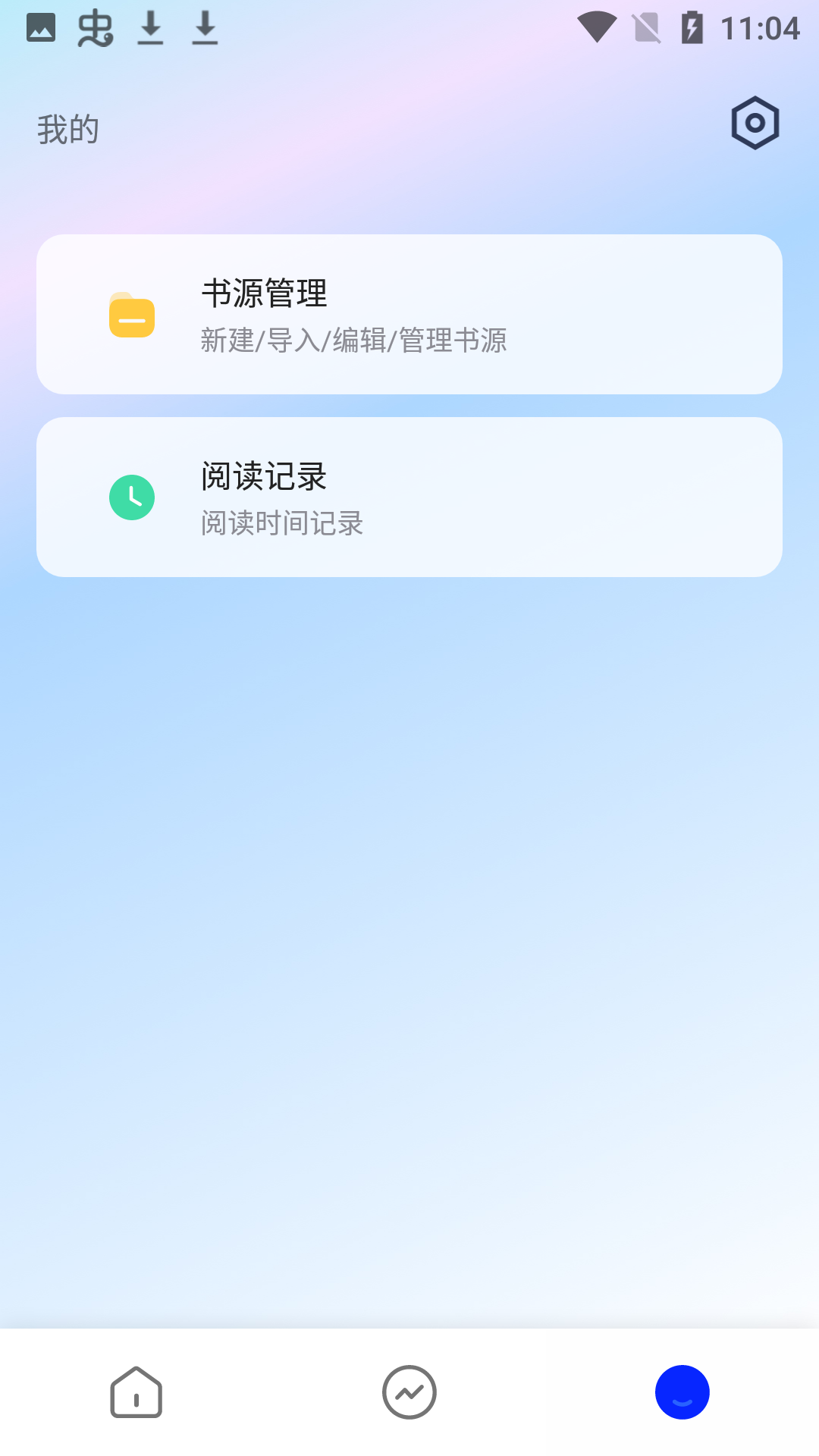Open the settings gear icon

point(755,121)
